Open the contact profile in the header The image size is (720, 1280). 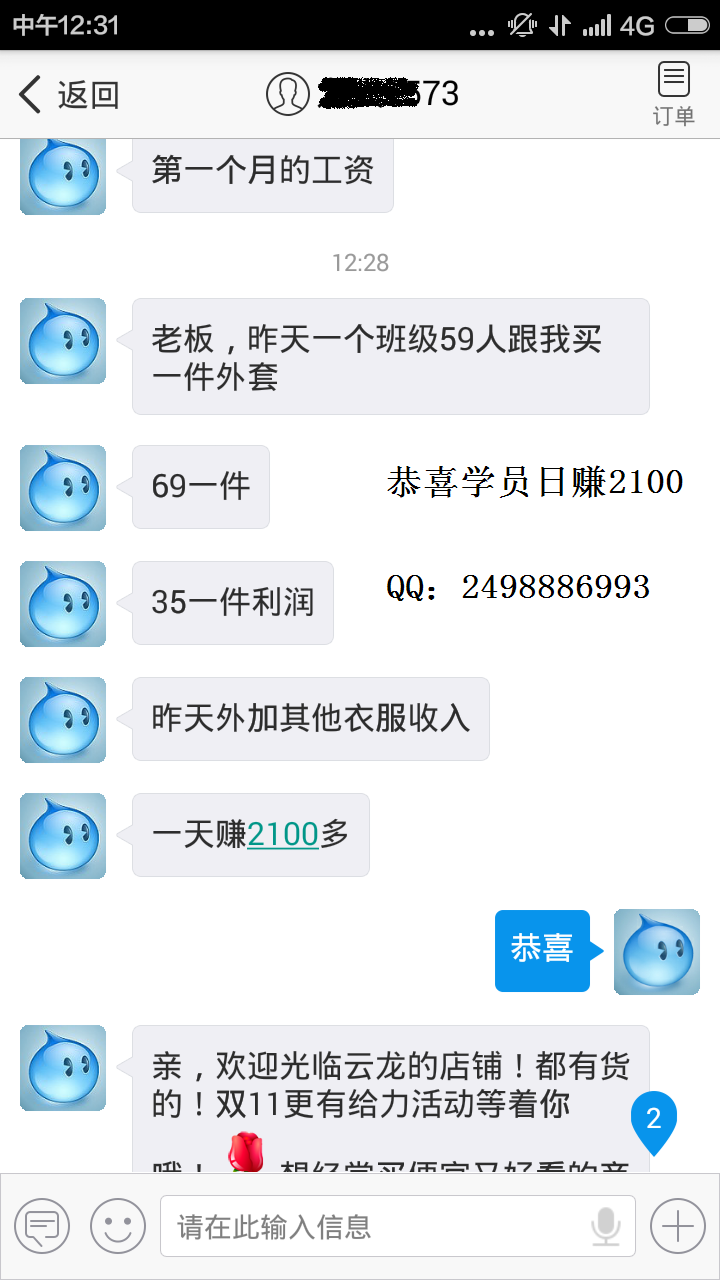tap(288, 94)
